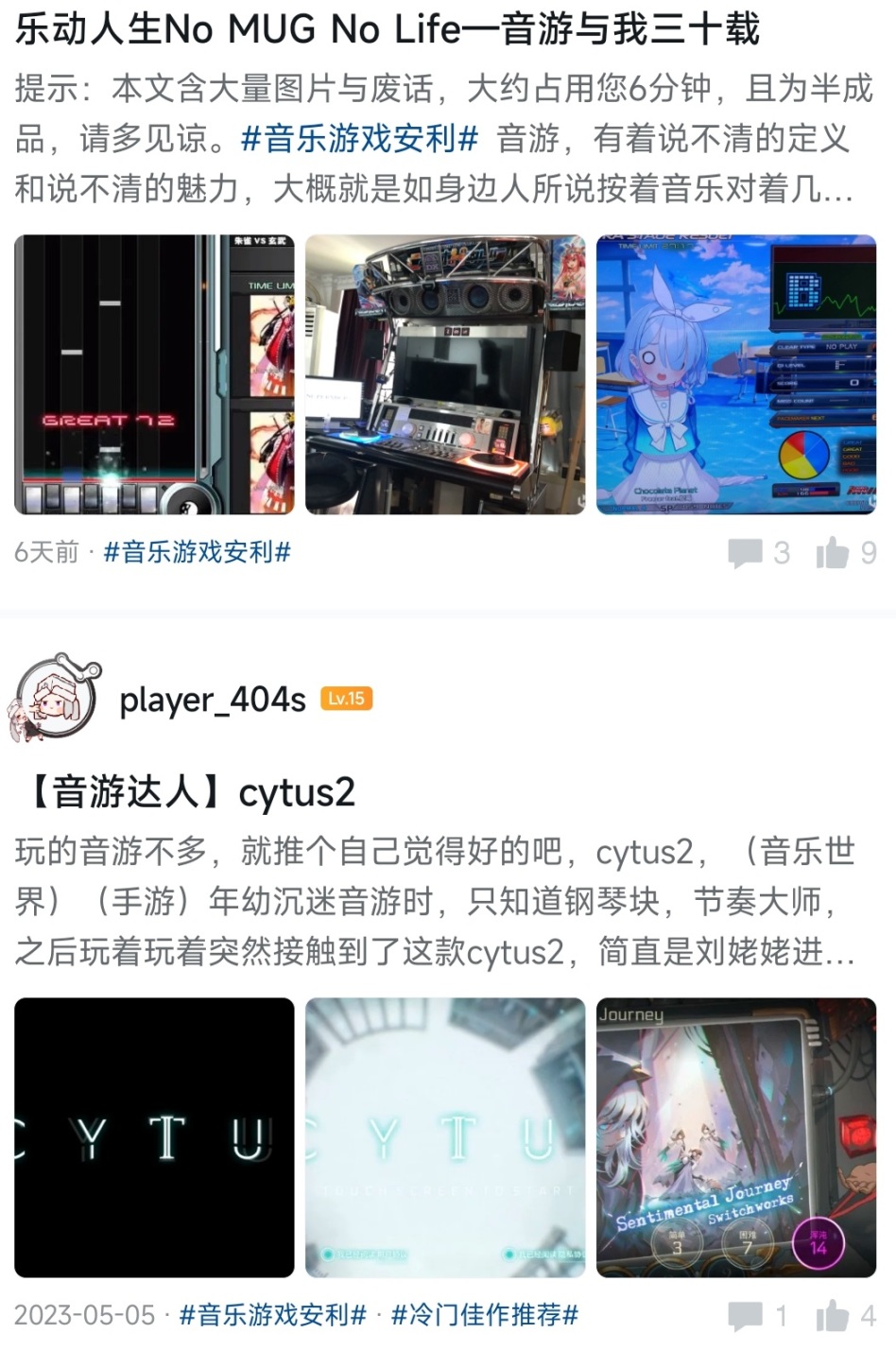The image size is (896, 1350).
Task: Open the #冷门佳作推荐# tag link
Action: pos(484,1314)
